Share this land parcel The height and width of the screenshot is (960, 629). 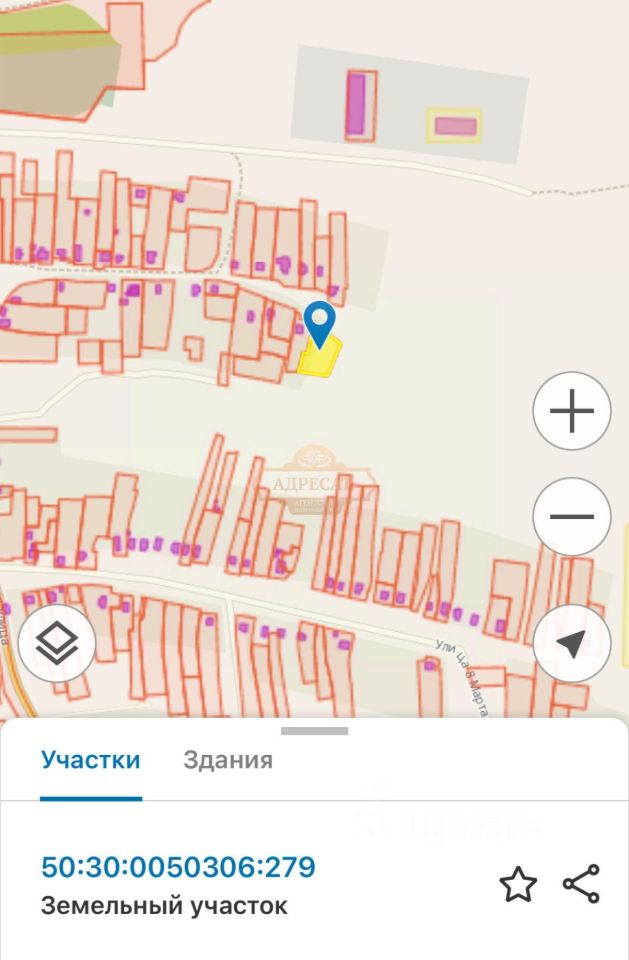581,884
